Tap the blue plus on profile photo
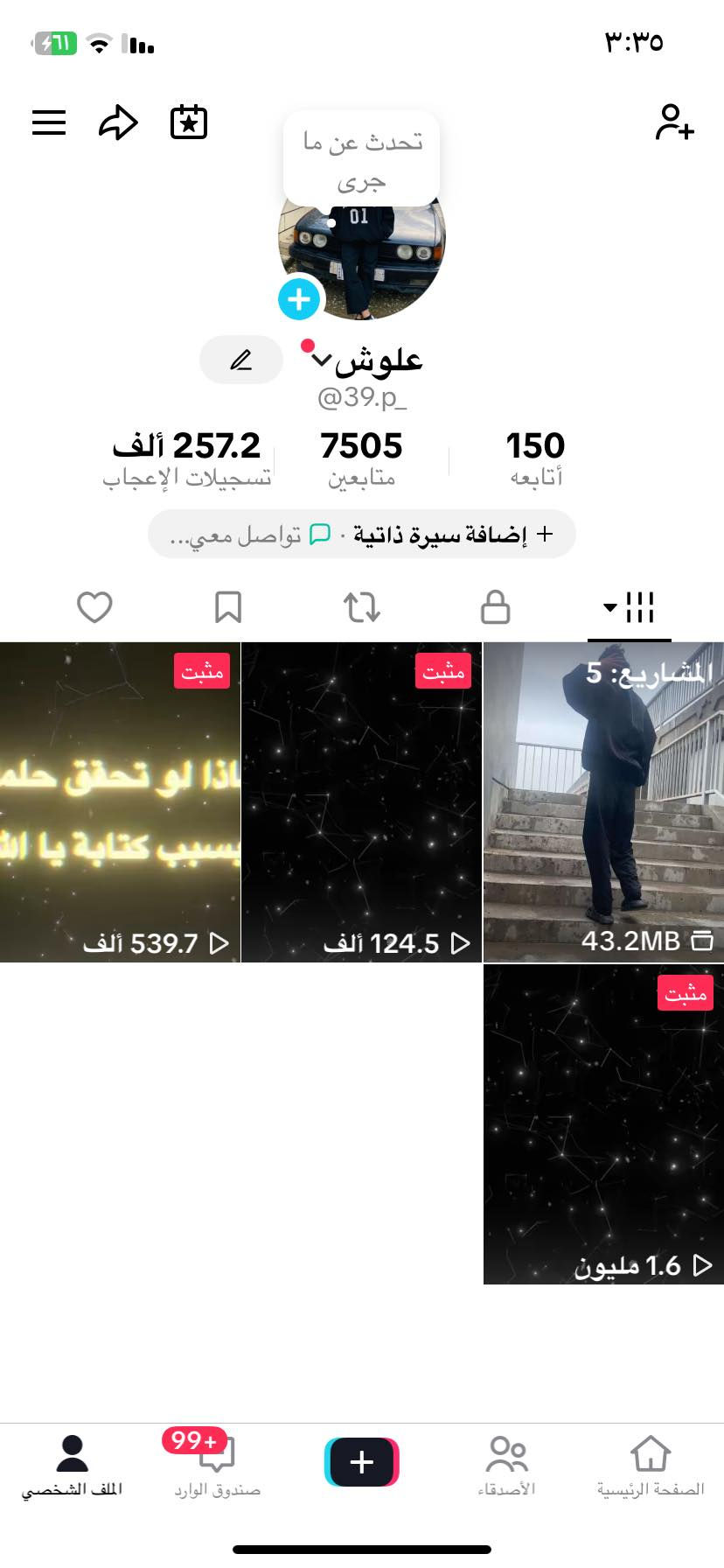Viewport: 724px width, 1568px height. click(x=299, y=299)
